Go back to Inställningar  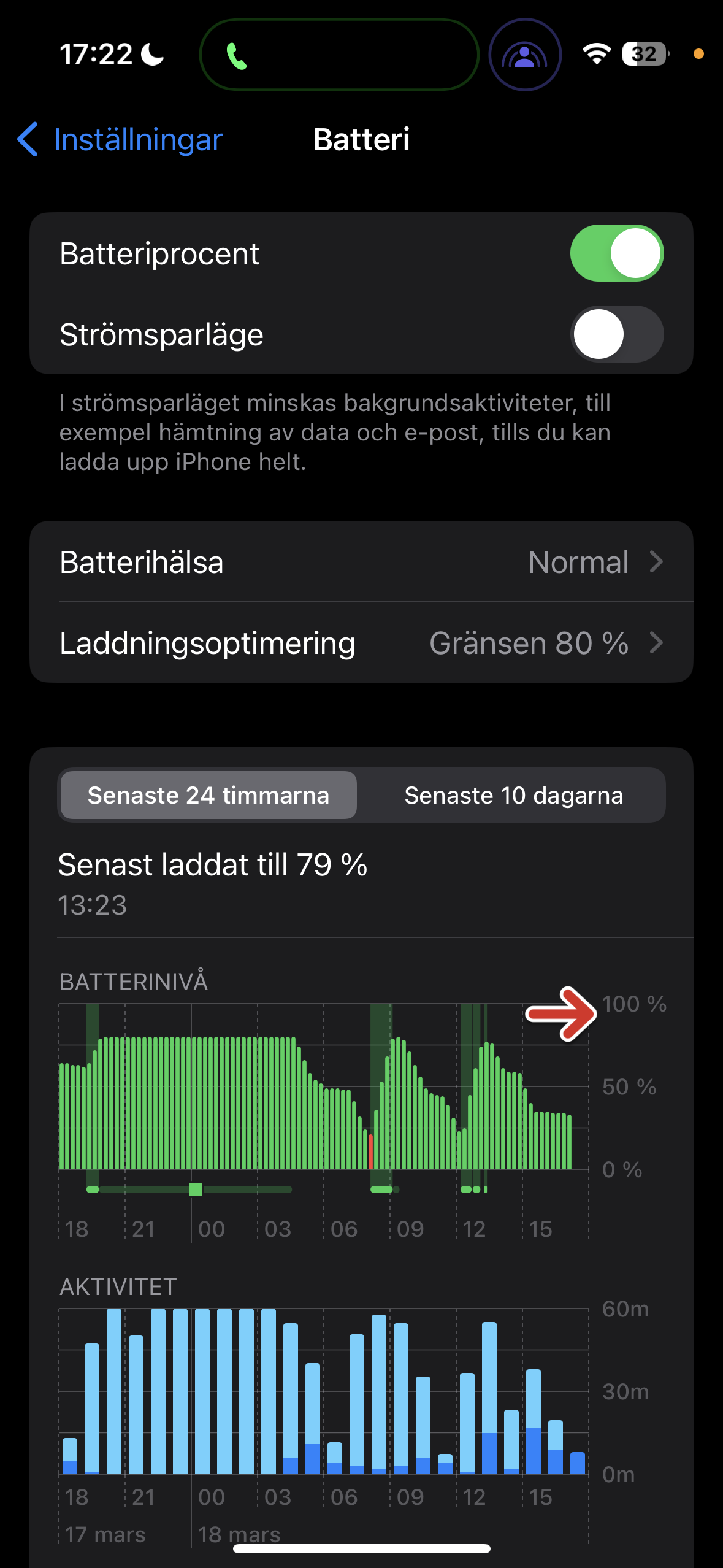[120, 140]
